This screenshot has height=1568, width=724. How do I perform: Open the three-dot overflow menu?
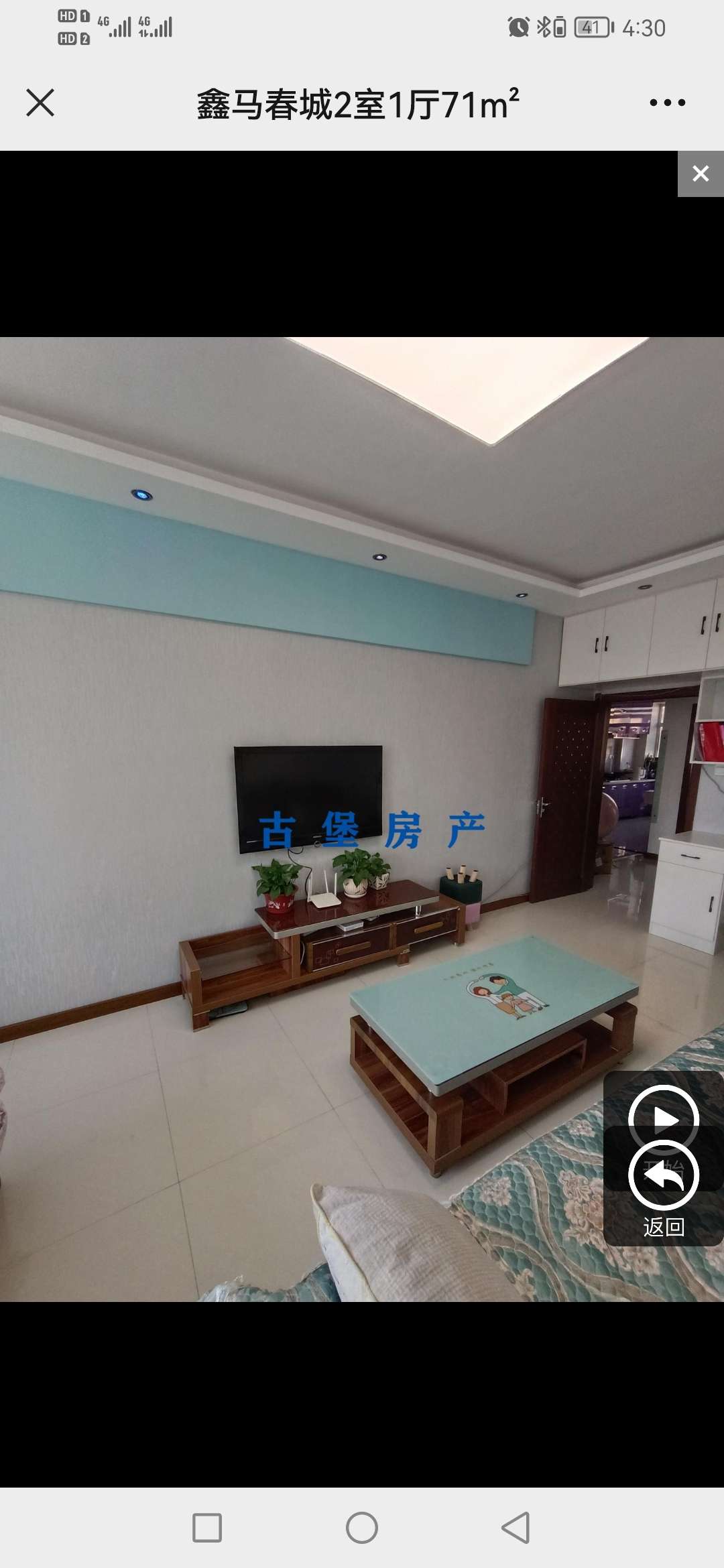(667, 103)
